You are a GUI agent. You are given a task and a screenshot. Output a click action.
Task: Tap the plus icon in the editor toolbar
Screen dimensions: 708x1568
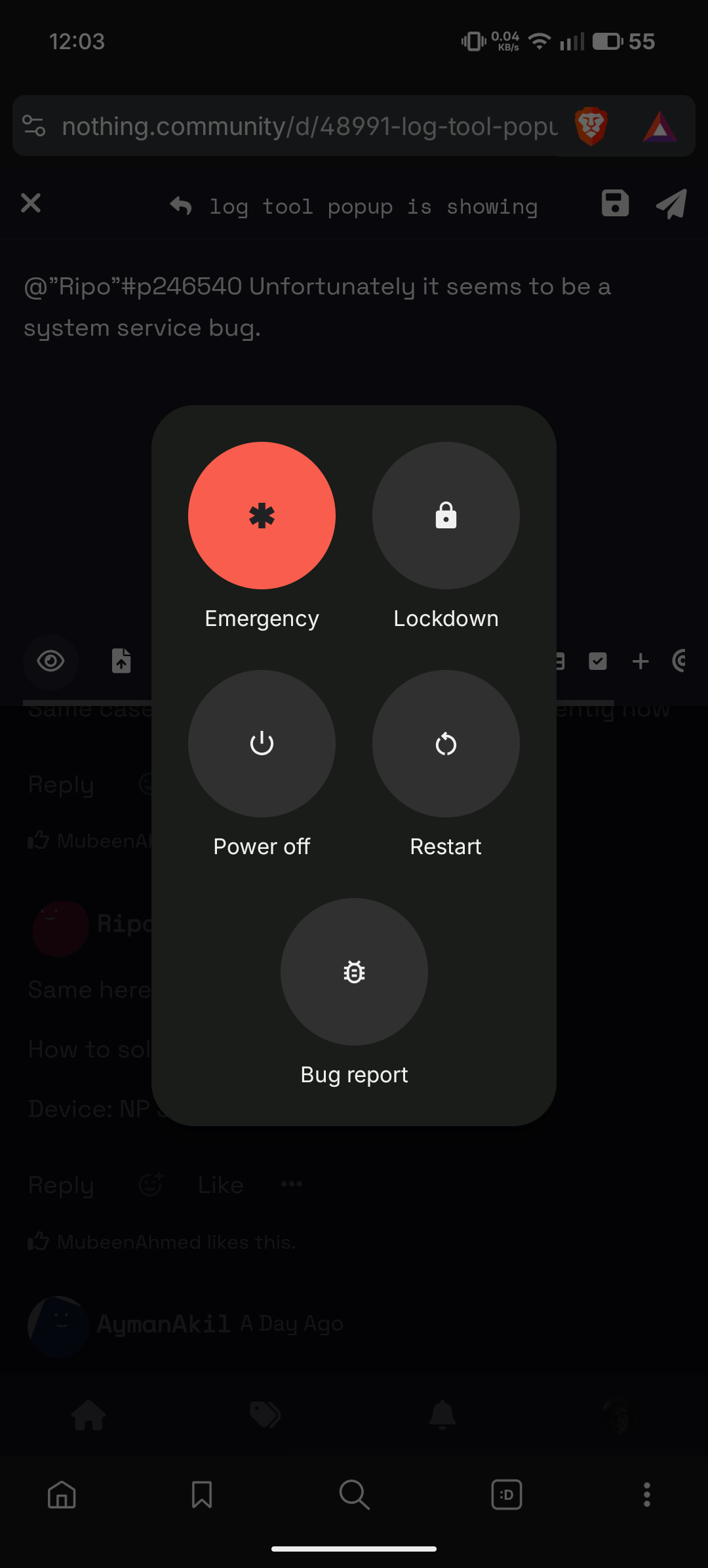pos(640,661)
